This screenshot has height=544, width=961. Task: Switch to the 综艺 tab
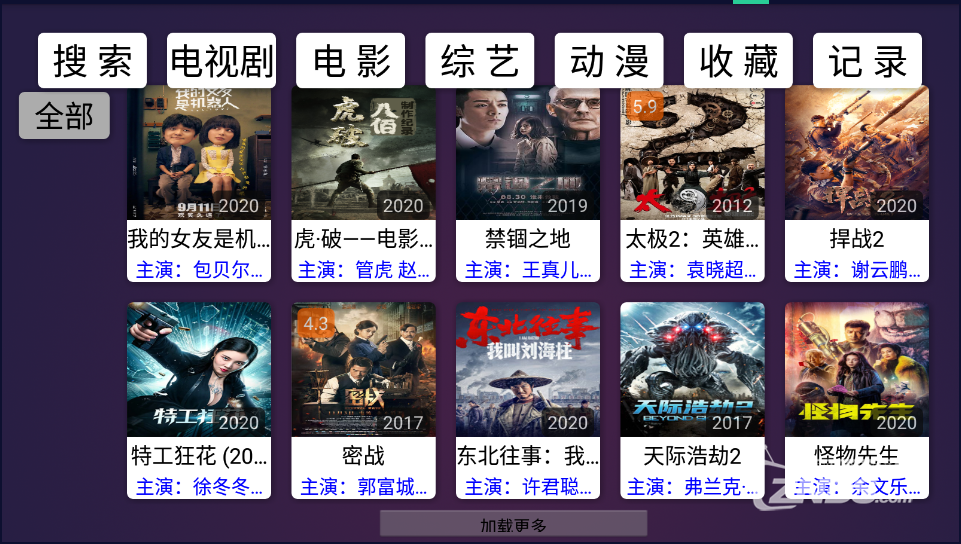click(x=479, y=61)
